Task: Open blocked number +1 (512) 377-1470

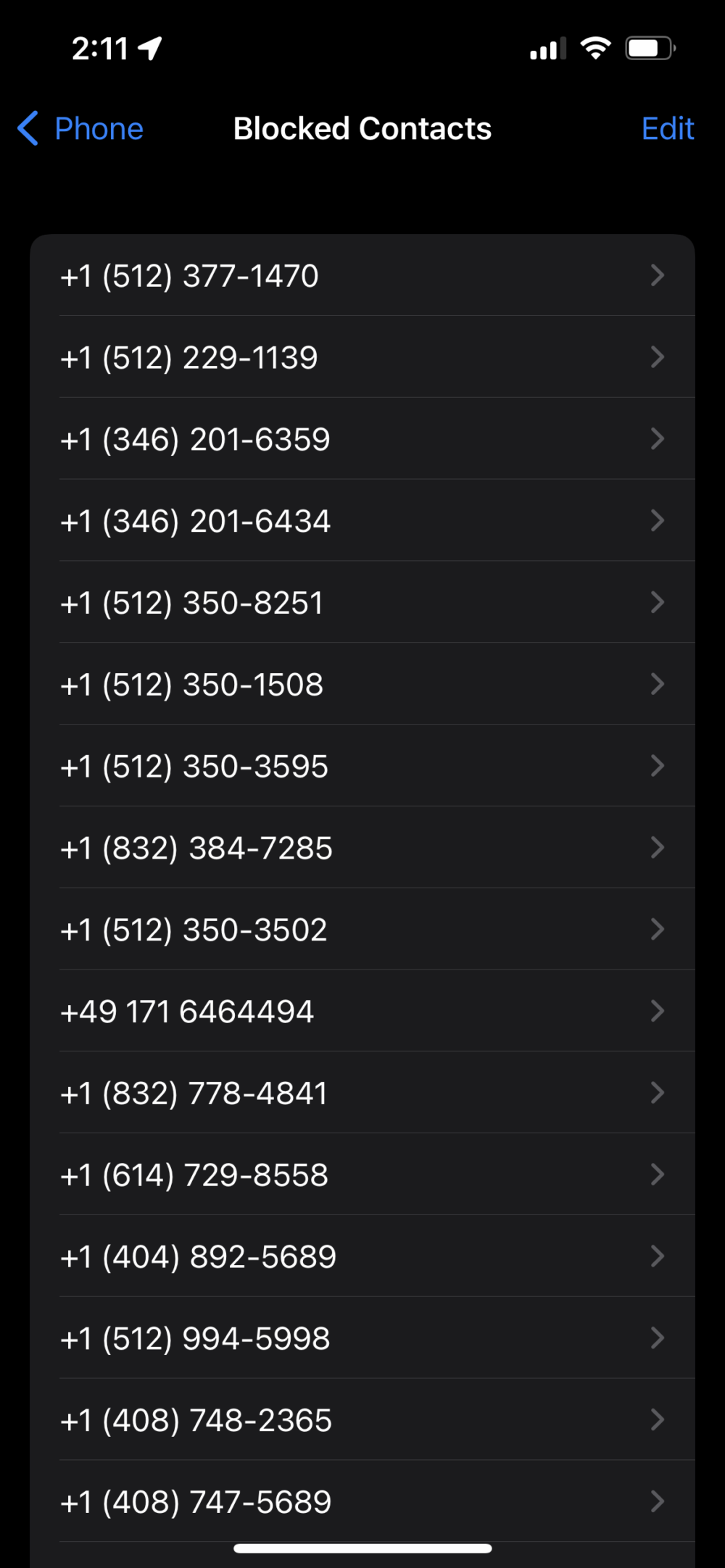Action: coord(362,275)
